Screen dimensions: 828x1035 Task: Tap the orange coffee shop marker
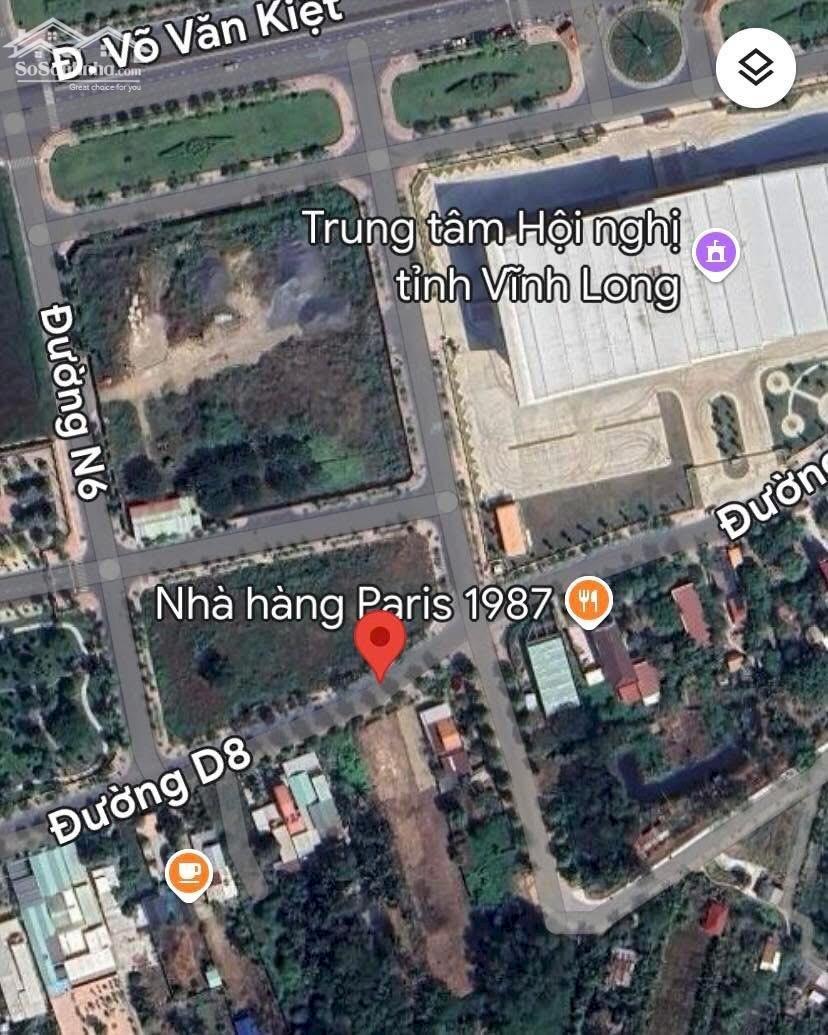click(x=187, y=873)
